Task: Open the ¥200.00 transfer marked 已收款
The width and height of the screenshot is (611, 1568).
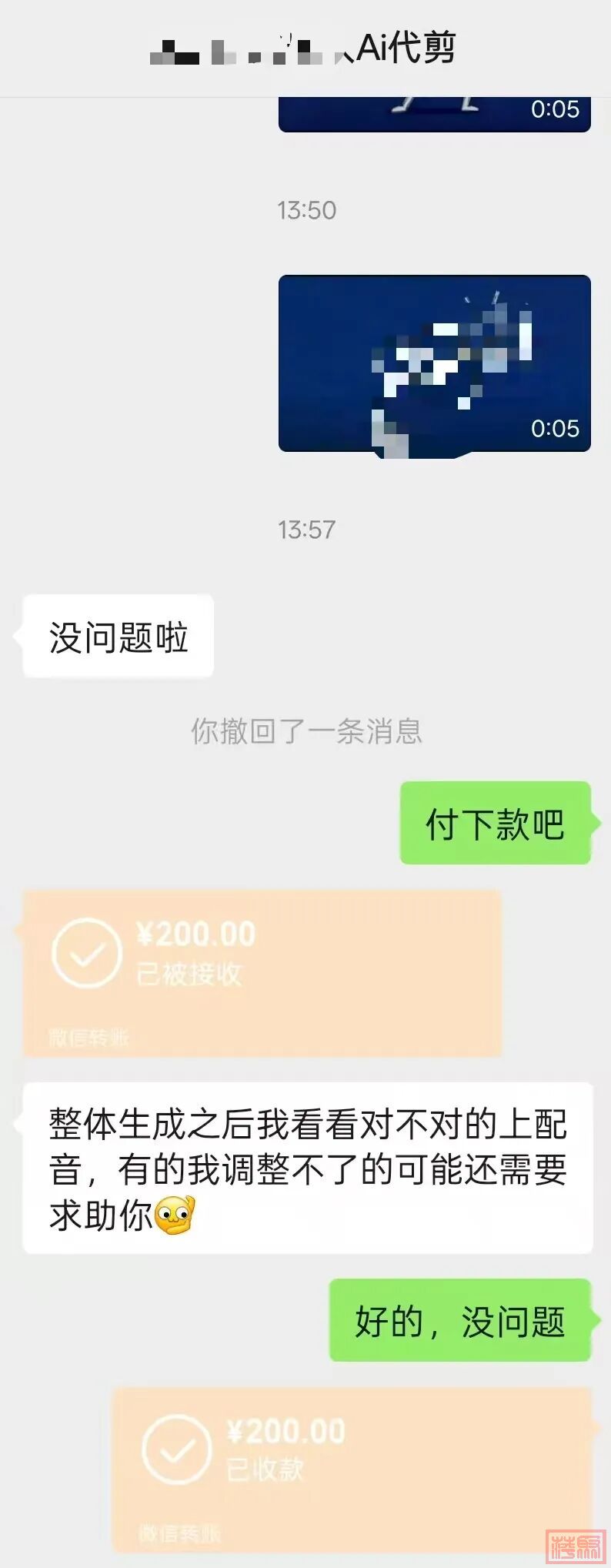Action: click(x=352, y=1468)
